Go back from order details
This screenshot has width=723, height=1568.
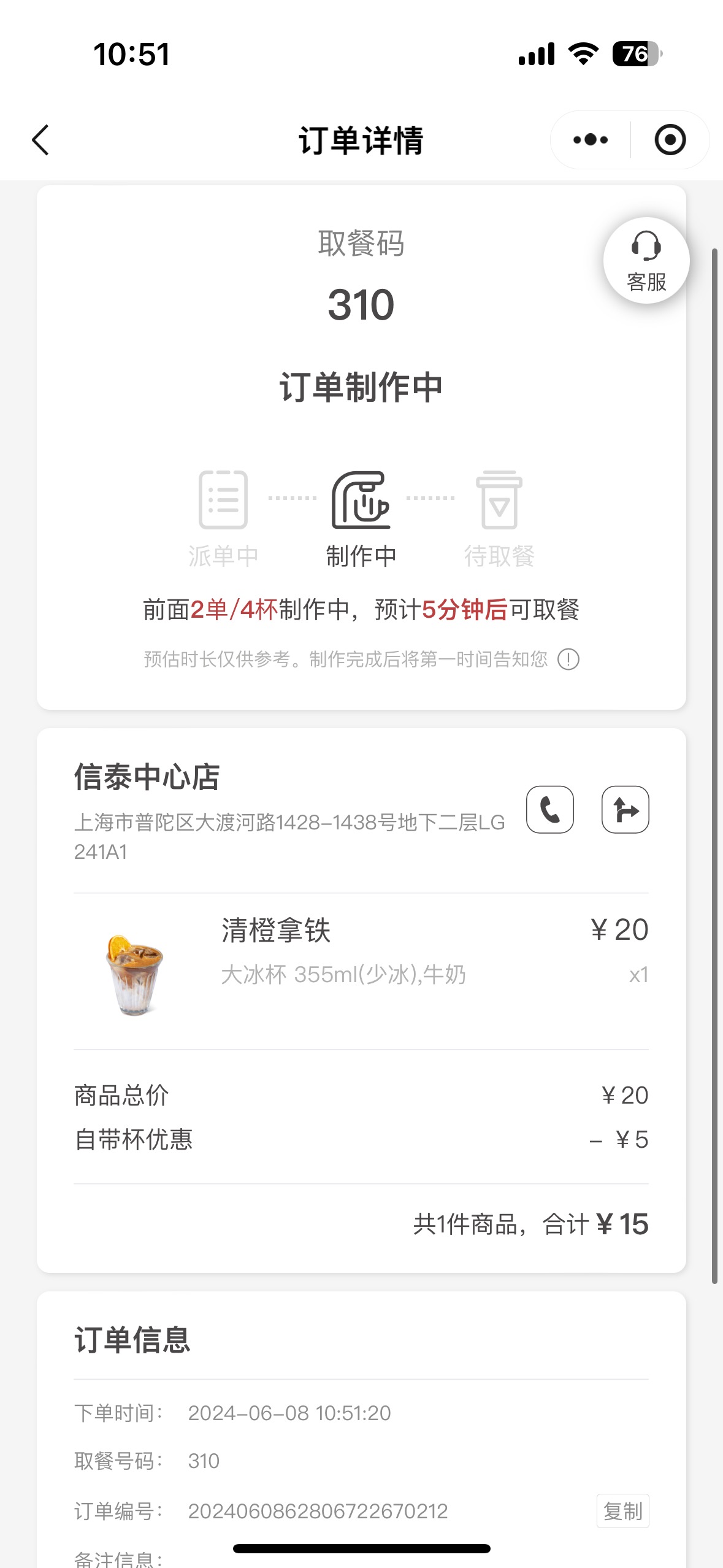(x=40, y=140)
